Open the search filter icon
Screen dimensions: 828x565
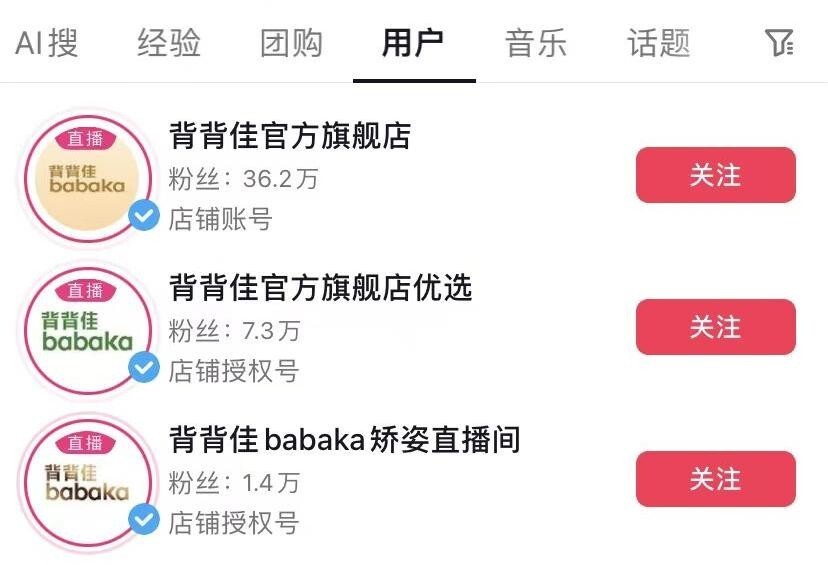tap(779, 42)
